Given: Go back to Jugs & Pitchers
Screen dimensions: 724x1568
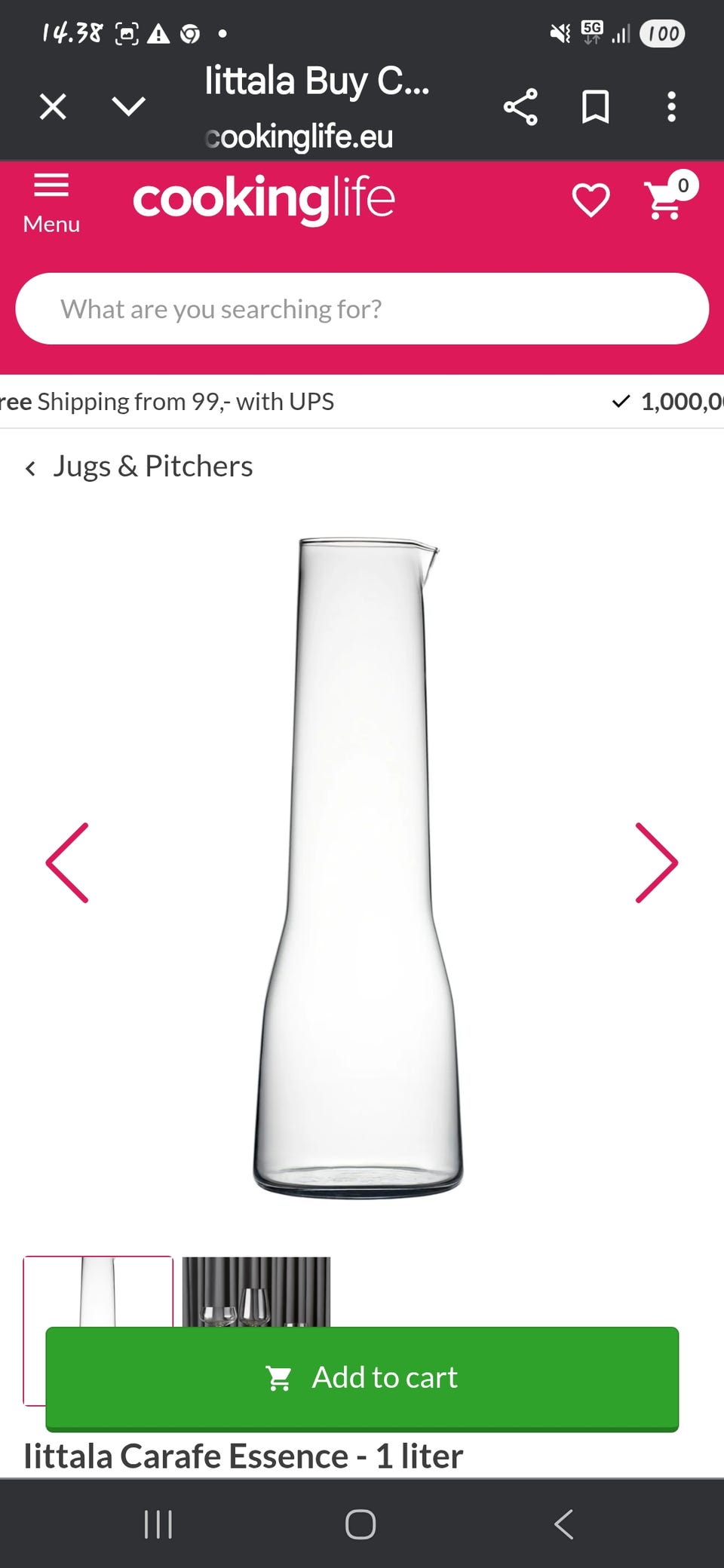Looking at the screenshot, I should (139, 467).
